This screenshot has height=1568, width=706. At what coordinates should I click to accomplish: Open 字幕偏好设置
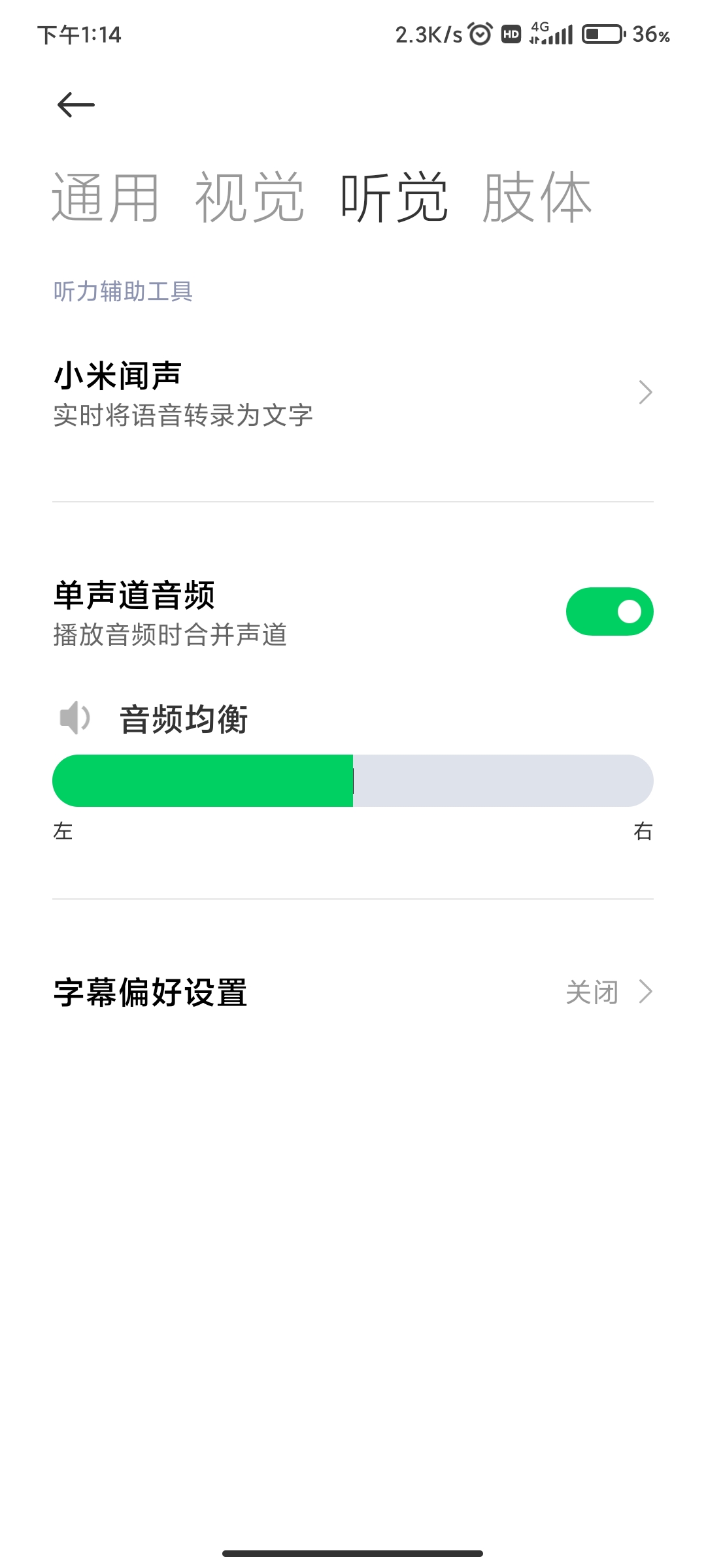(x=353, y=992)
